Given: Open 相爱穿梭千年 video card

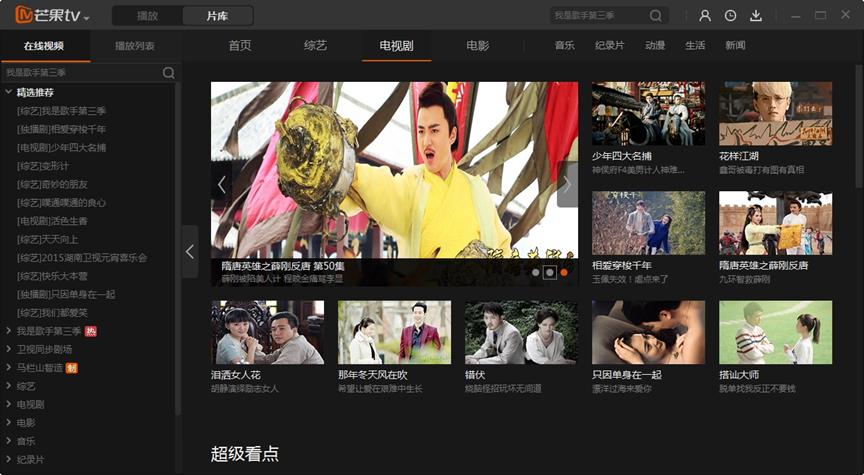Looking at the screenshot, I should coord(648,223).
